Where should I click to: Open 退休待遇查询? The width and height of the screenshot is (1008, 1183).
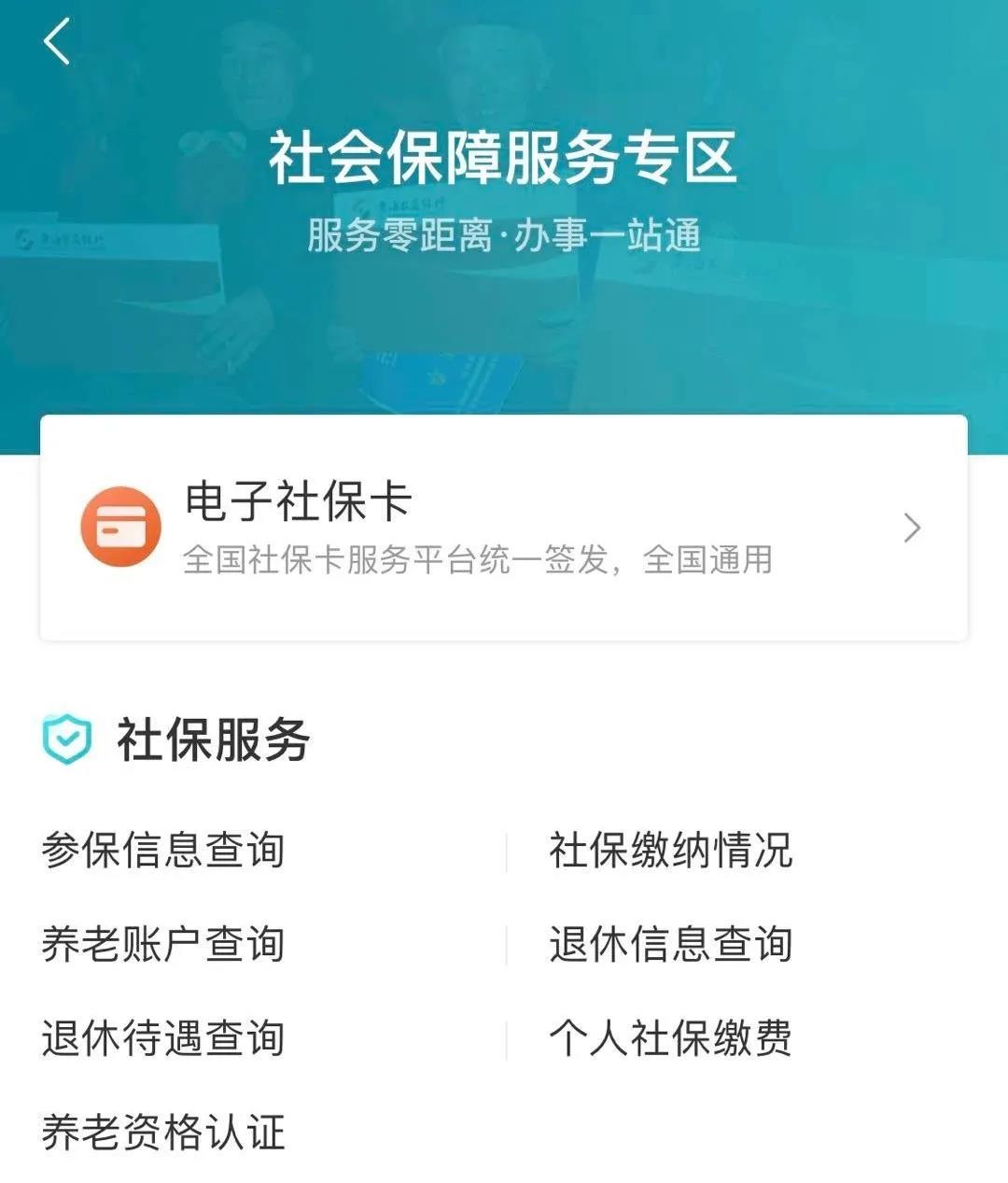[163, 1038]
